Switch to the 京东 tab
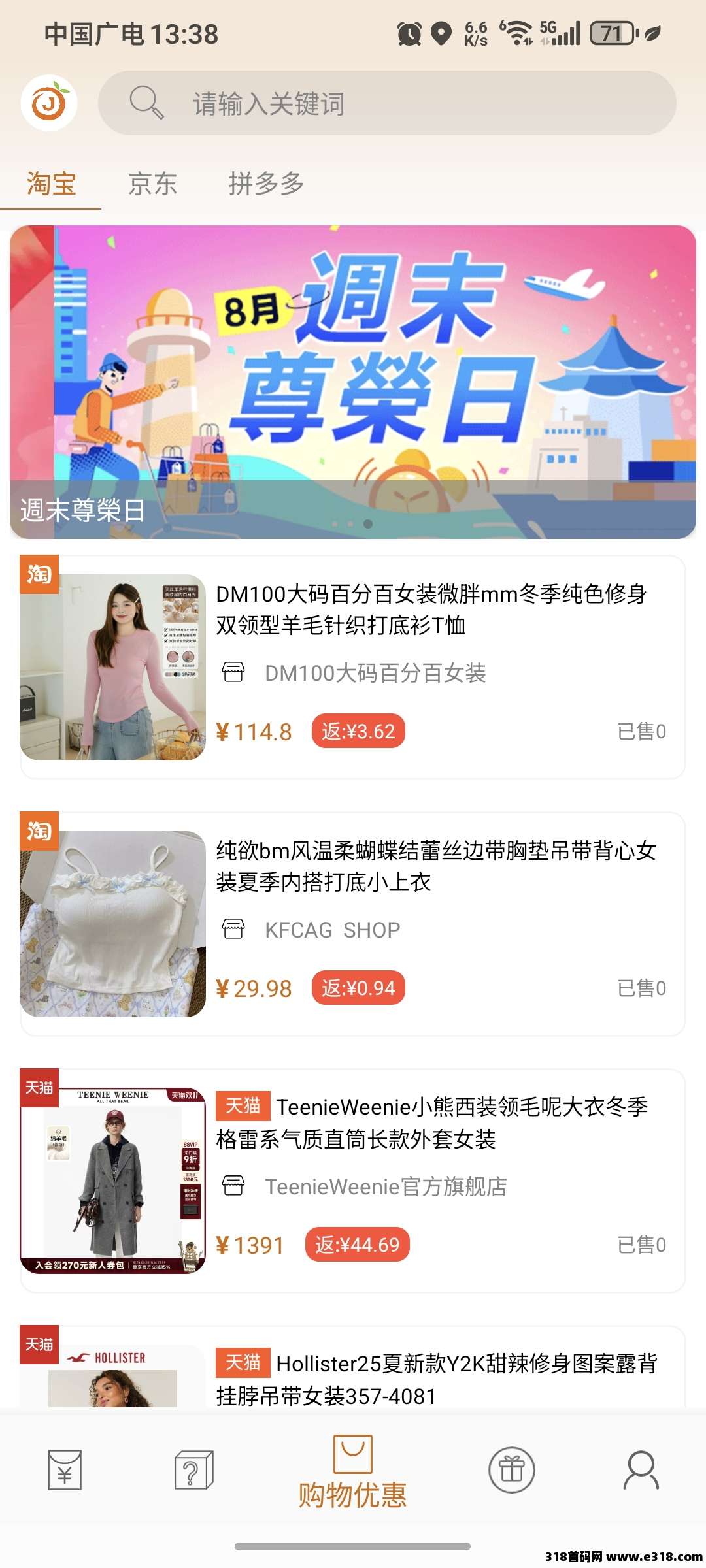Image resolution: width=706 pixels, height=1568 pixels. click(x=152, y=184)
